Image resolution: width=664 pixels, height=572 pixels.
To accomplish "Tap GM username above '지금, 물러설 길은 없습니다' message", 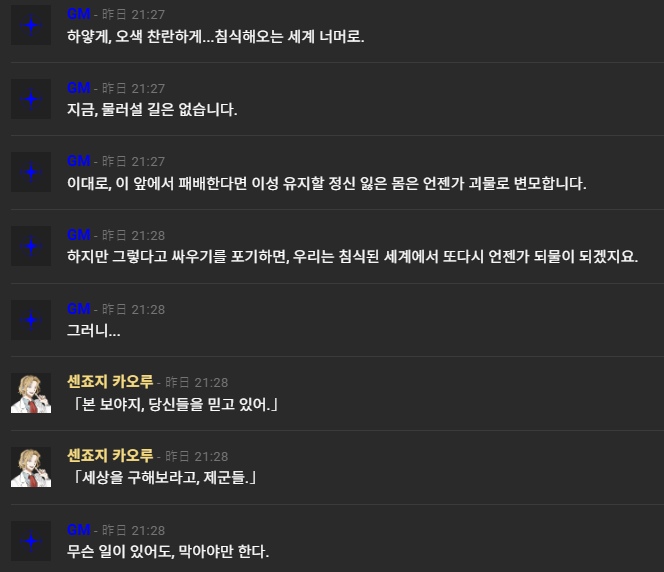I will point(78,87).
